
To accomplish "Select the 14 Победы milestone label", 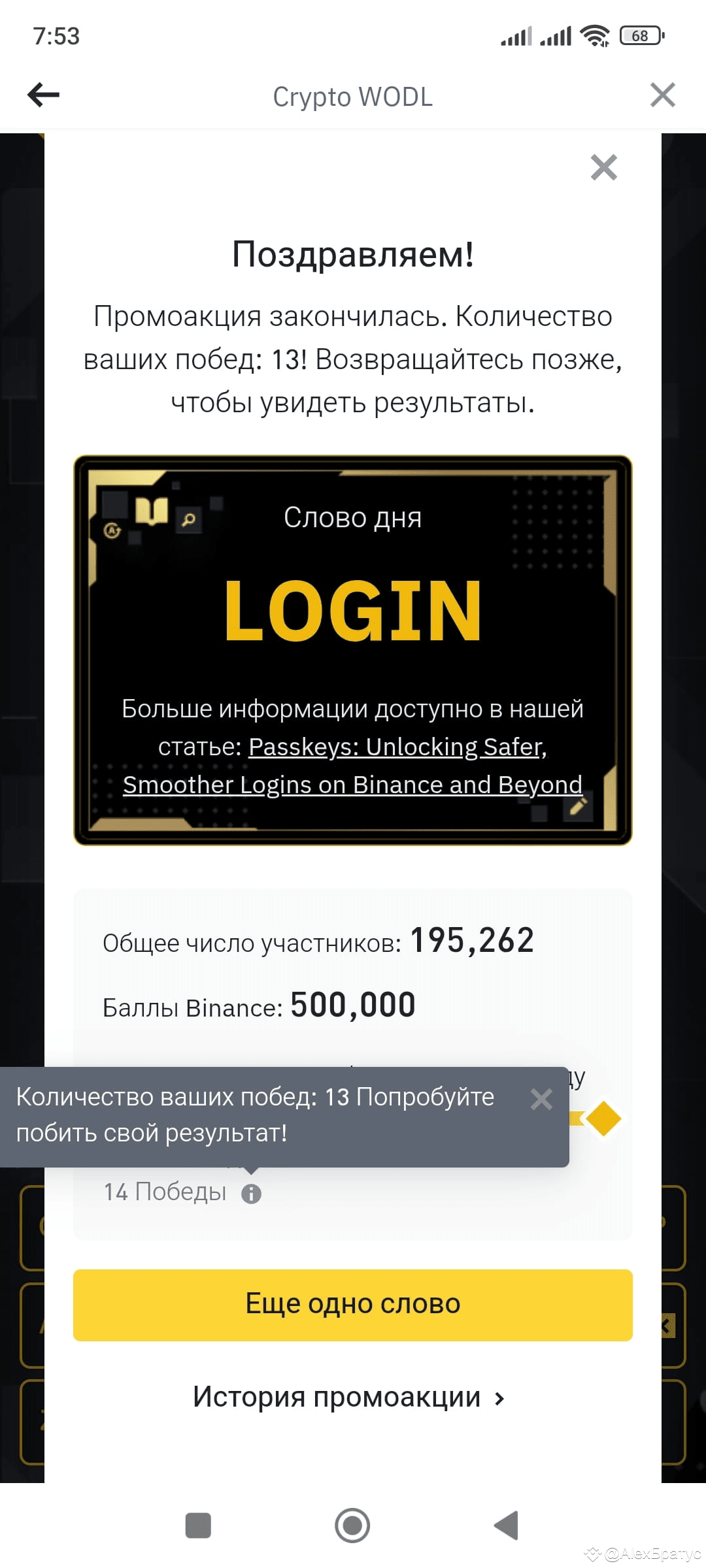I will [x=165, y=1192].
